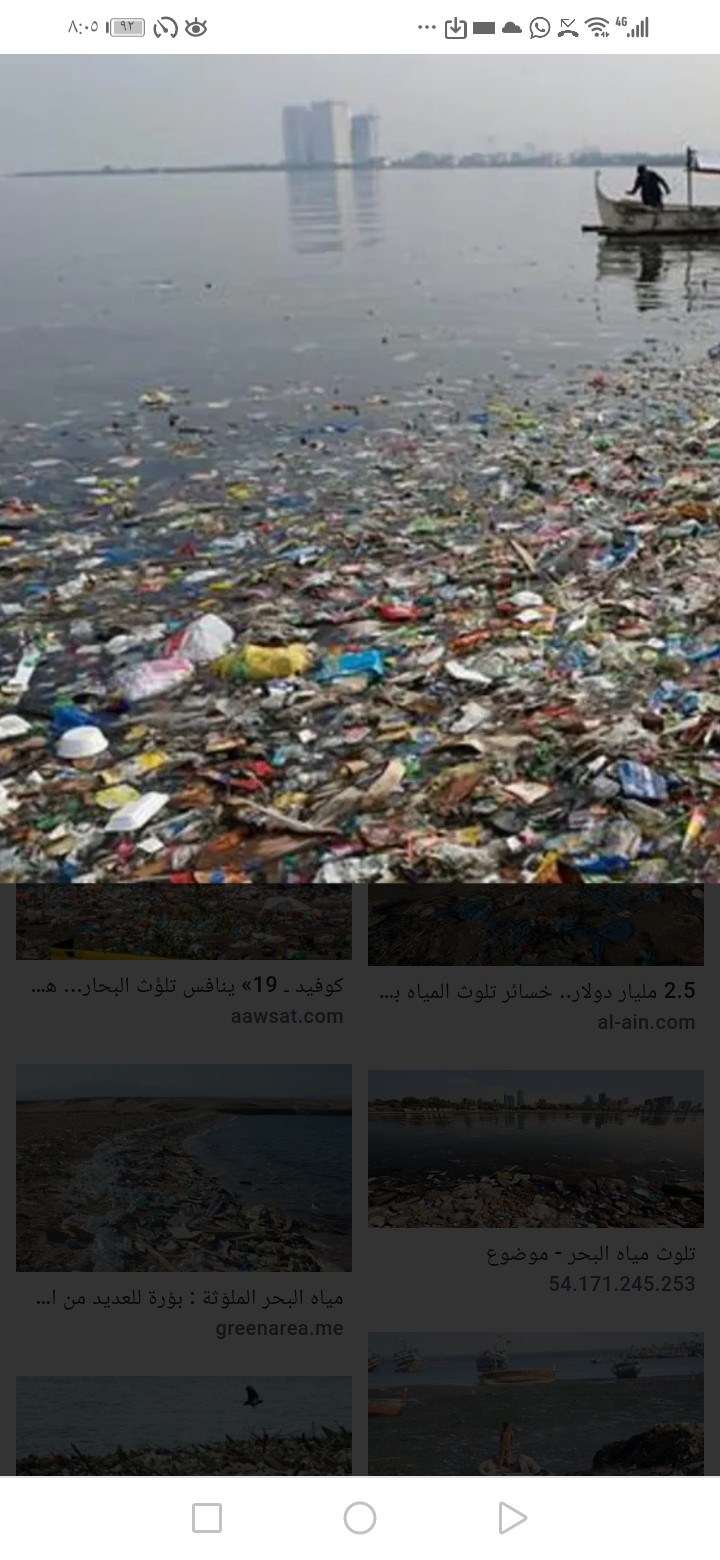720x1560 pixels.
Task: Go to the home screen
Action: pyautogui.click(x=360, y=1518)
